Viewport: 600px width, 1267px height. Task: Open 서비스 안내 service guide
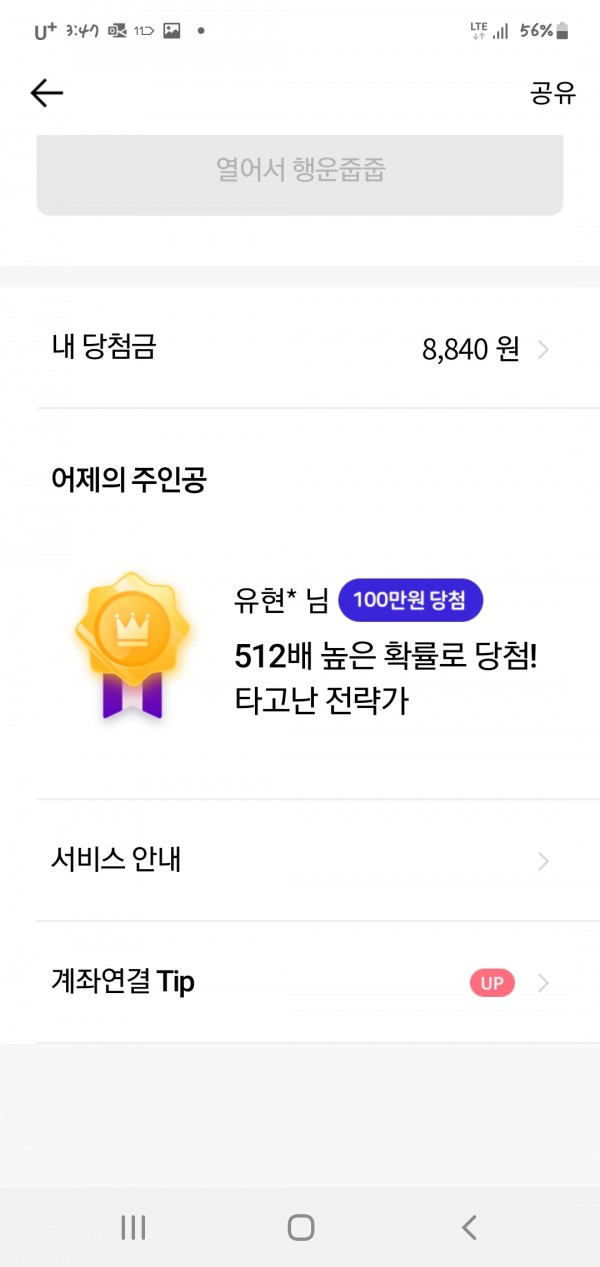pos(300,860)
